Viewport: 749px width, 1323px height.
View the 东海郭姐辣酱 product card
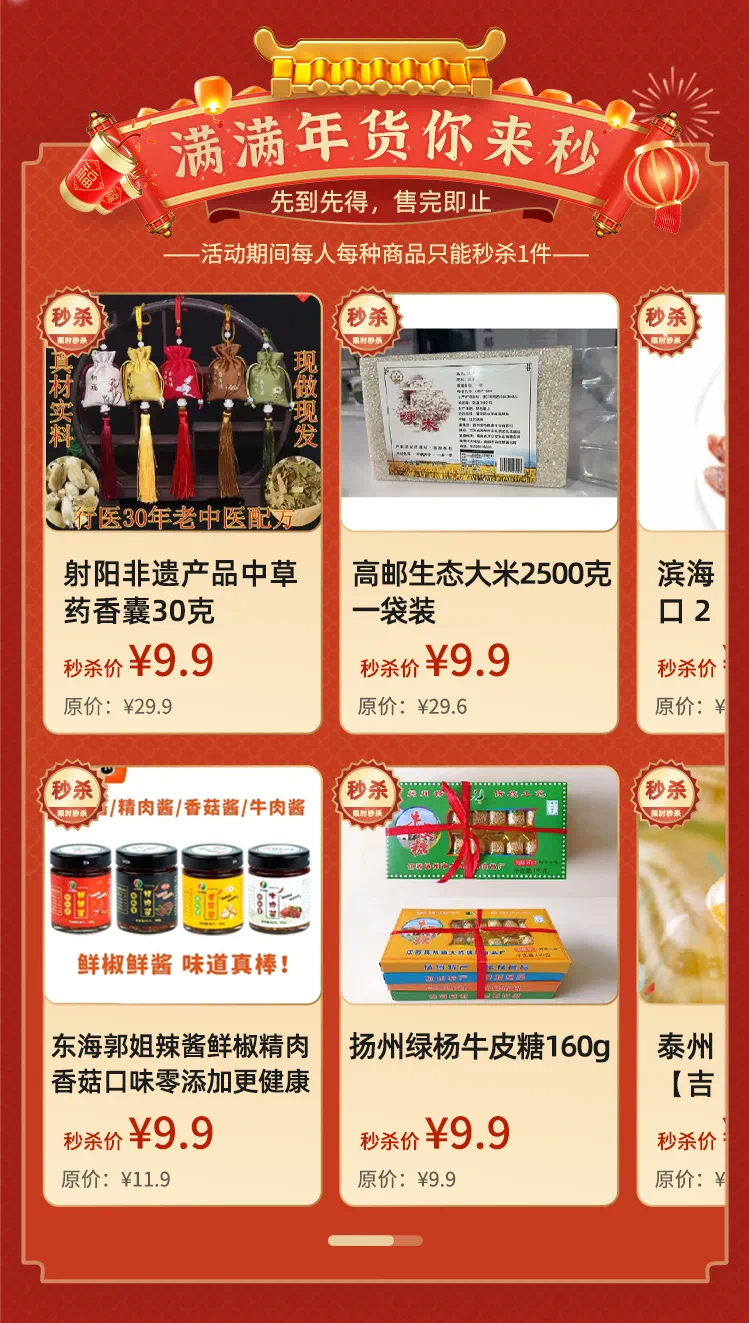pyautogui.click(x=182, y=985)
